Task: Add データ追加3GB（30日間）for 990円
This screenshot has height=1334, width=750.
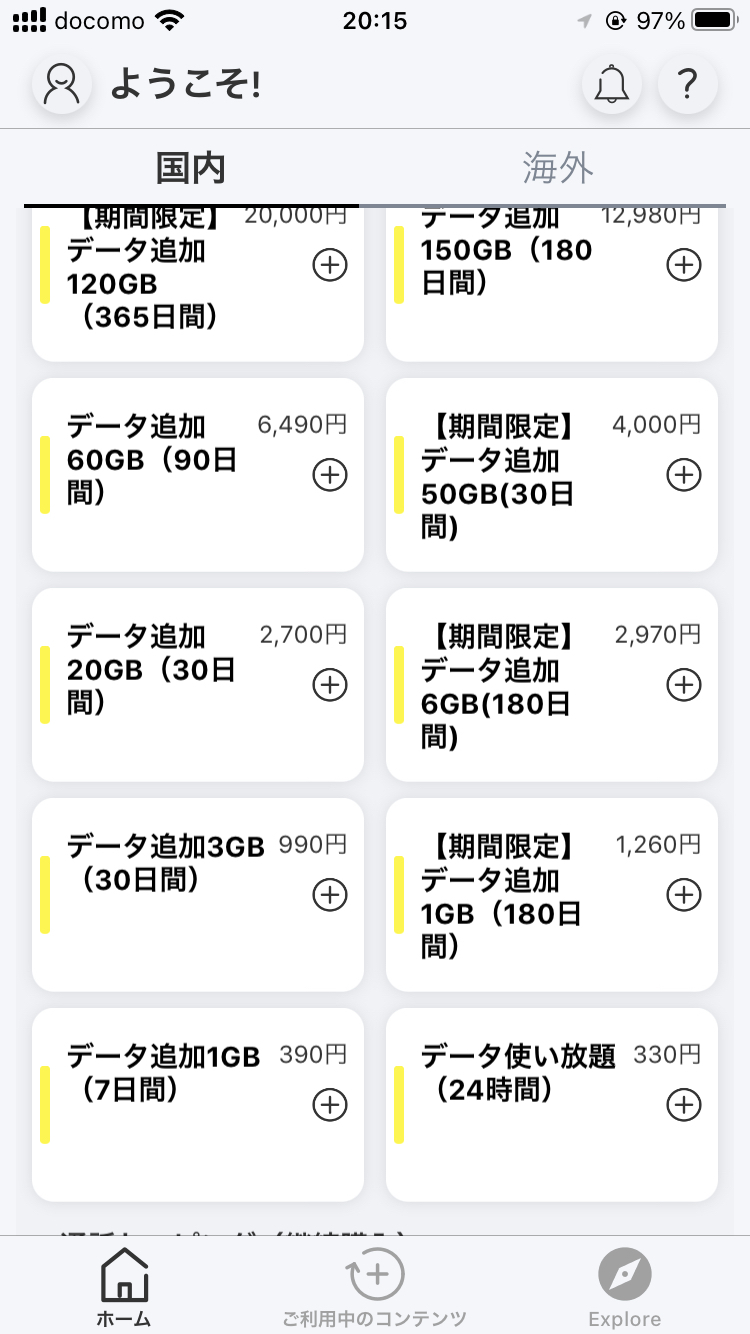Action: [x=329, y=895]
